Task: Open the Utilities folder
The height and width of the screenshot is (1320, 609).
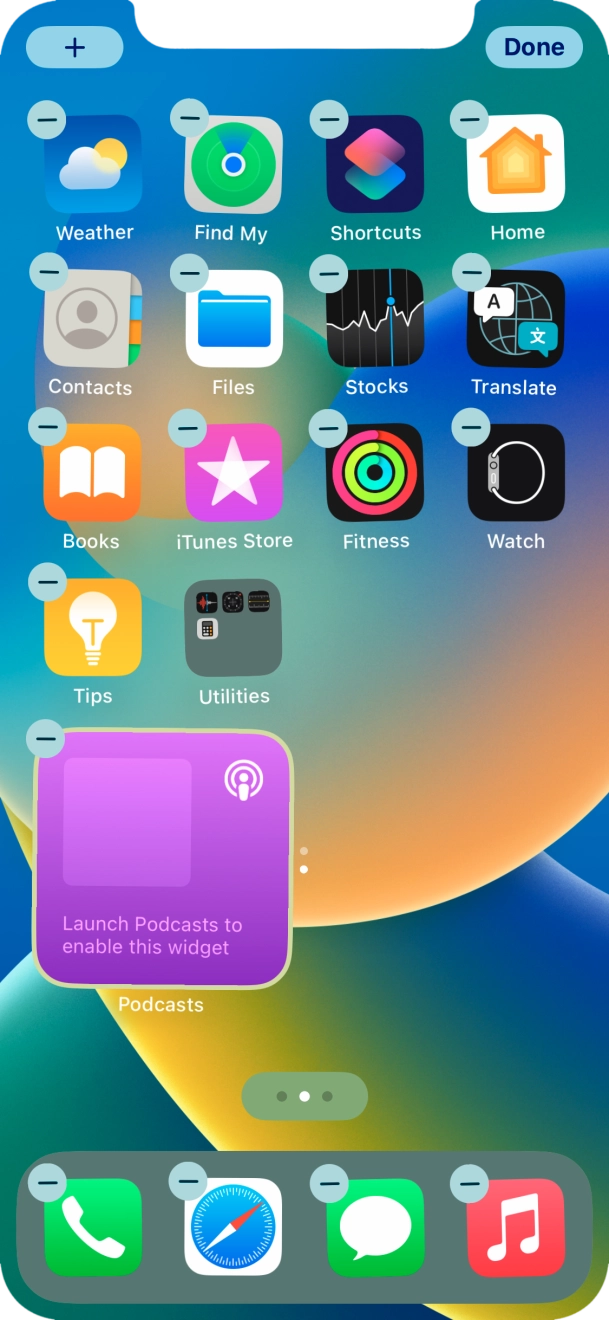Action: click(x=233, y=627)
